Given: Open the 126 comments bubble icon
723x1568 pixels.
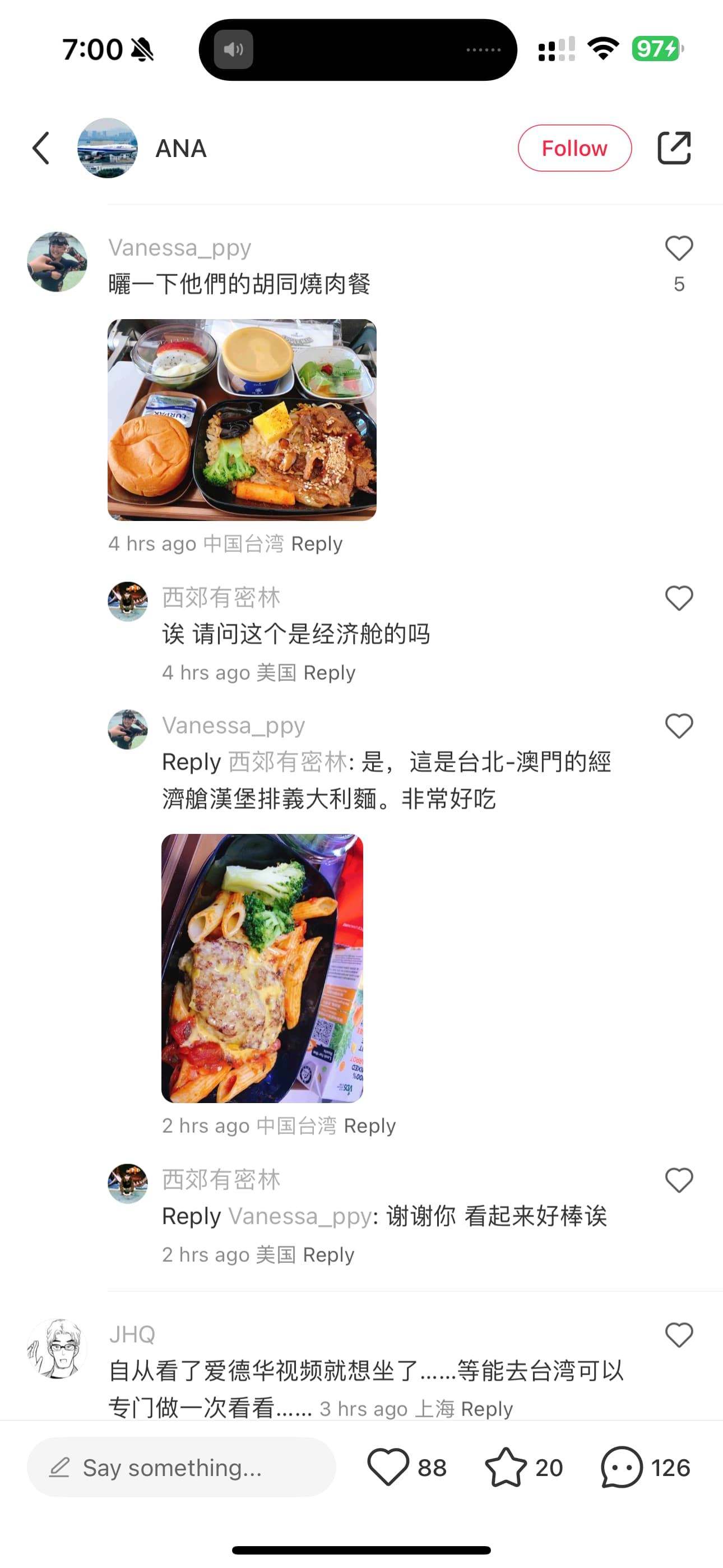Looking at the screenshot, I should (x=622, y=1467).
